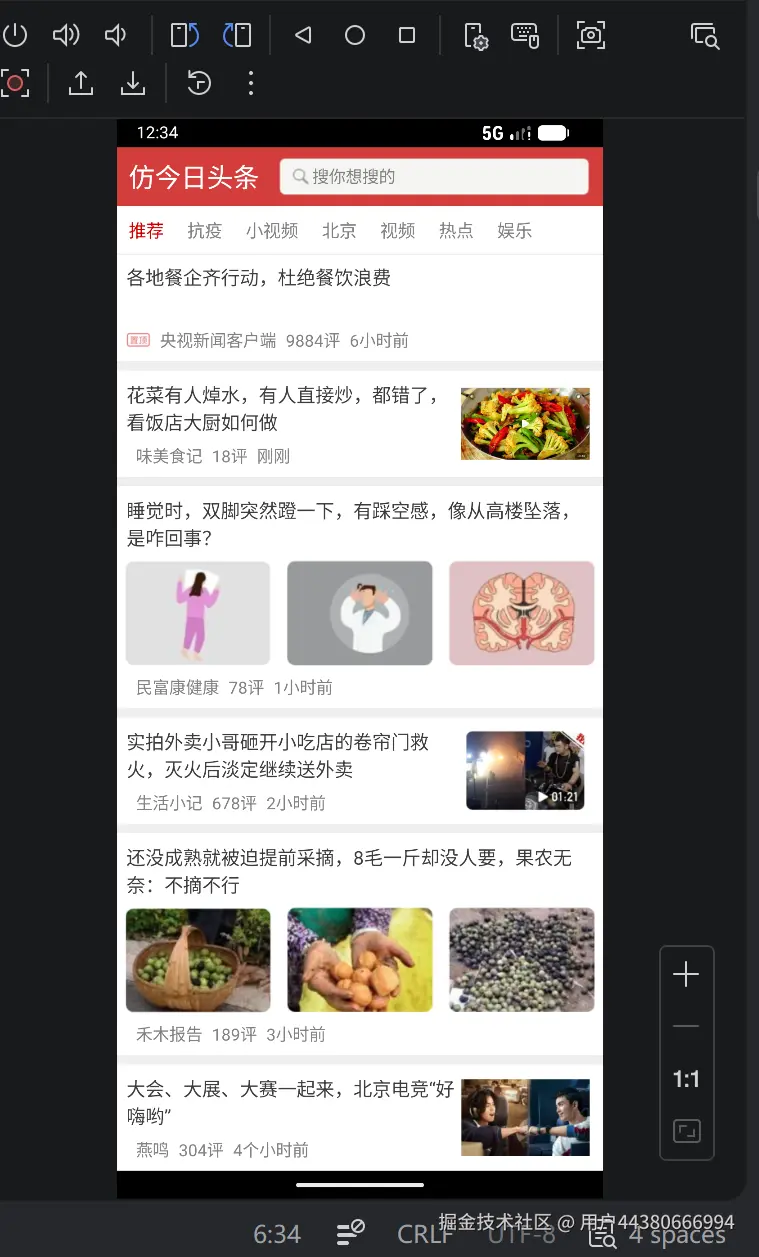Open recent apps with the square icon

point(407,35)
